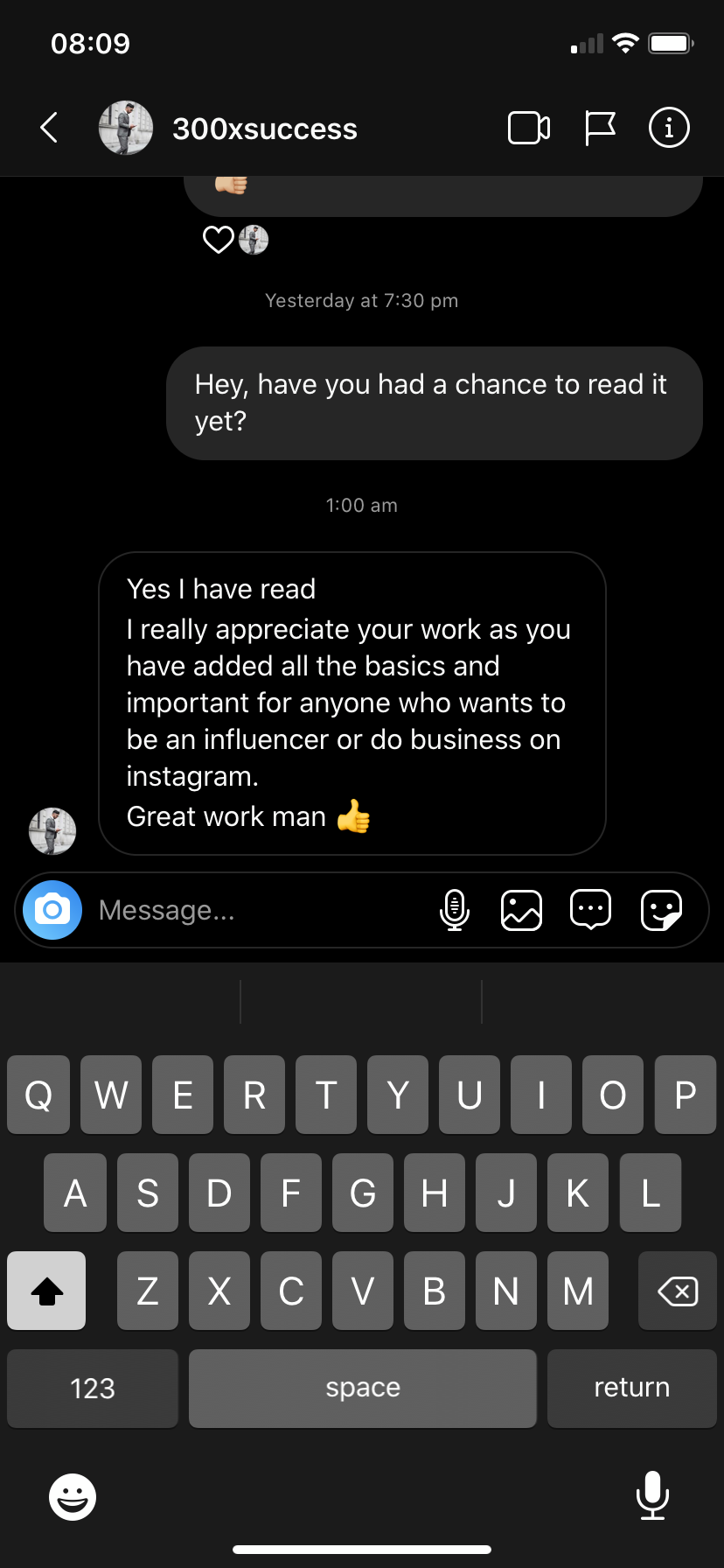Switch keyboard to numbers with 123
724x1568 pixels.
[93, 1389]
